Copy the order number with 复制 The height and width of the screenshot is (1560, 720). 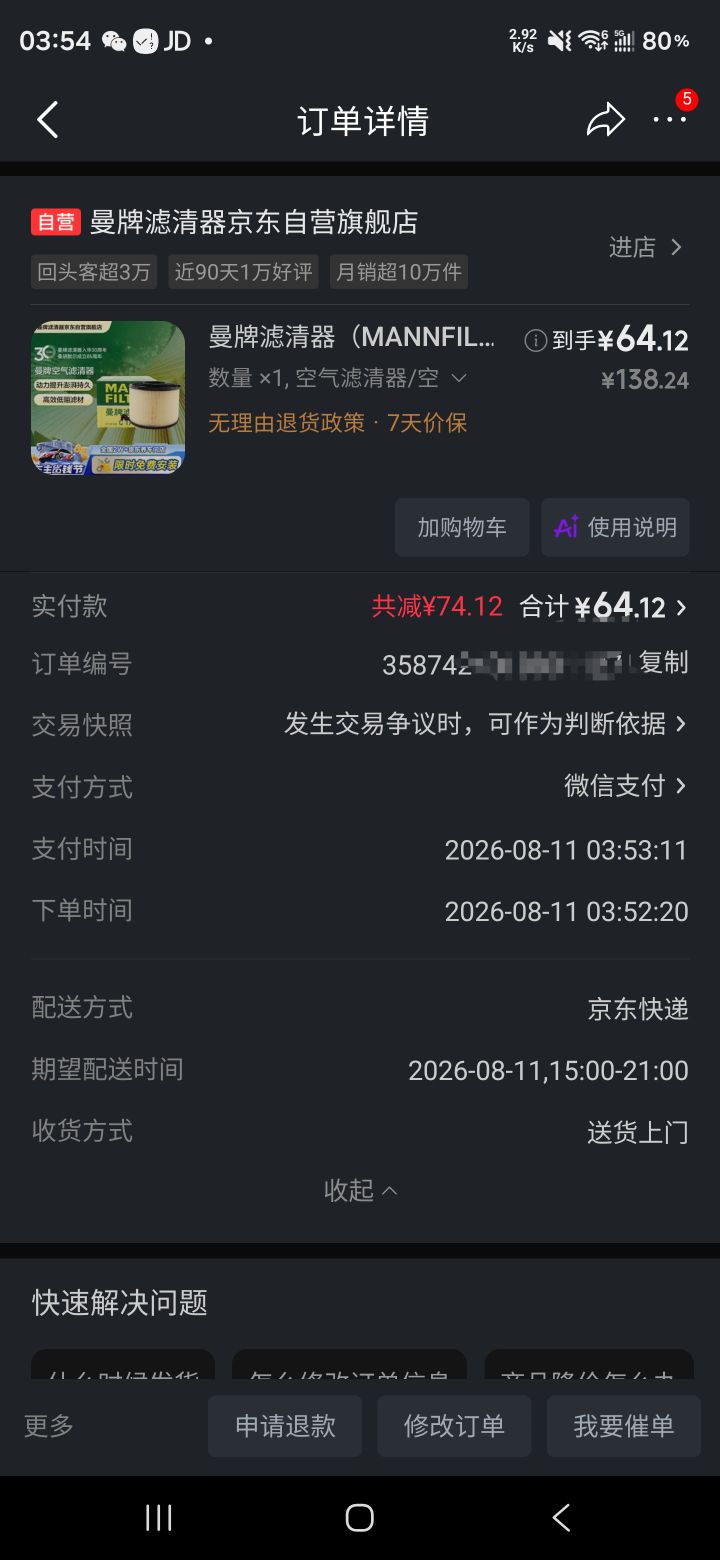coord(664,663)
